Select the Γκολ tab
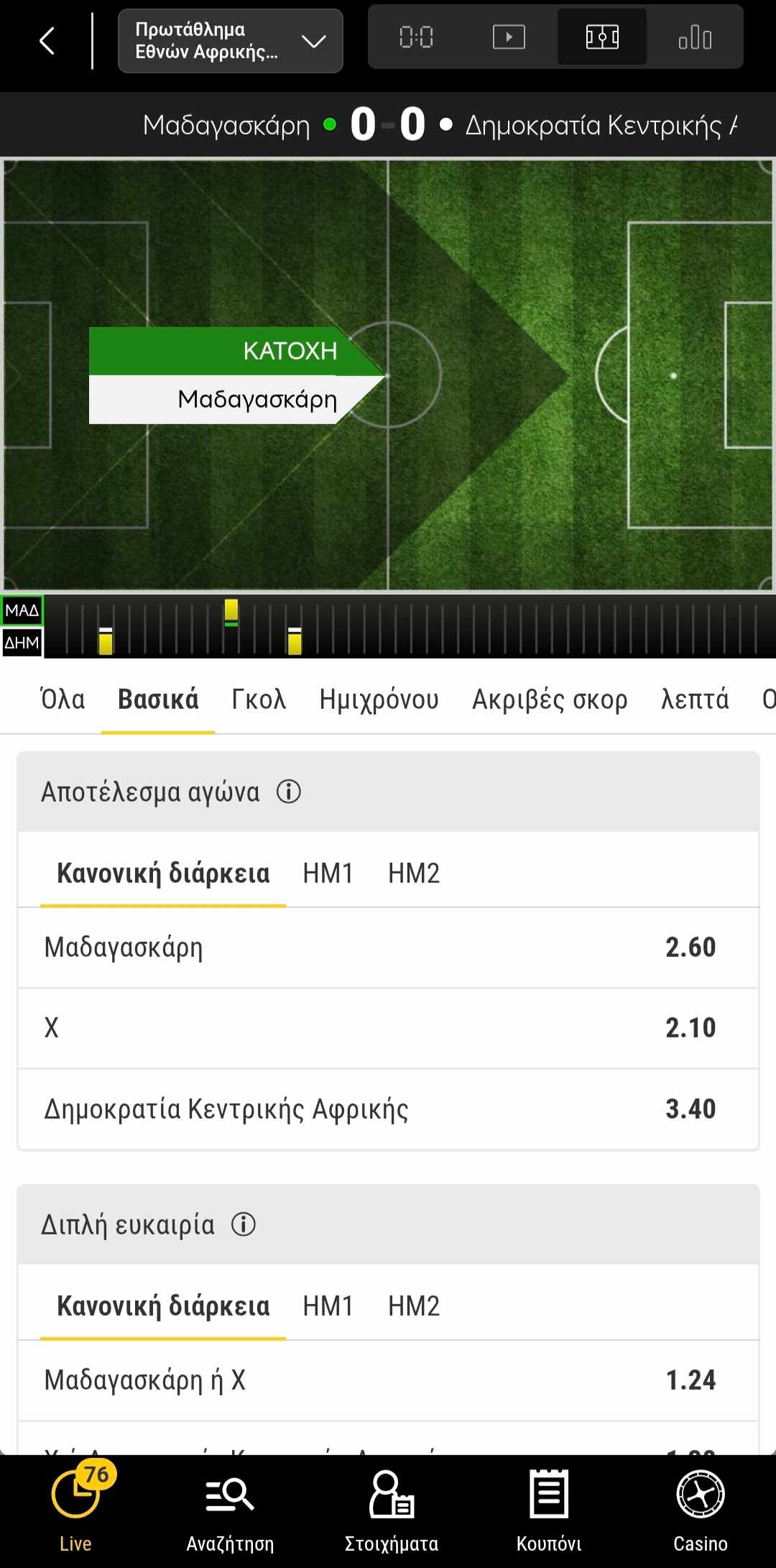The height and width of the screenshot is (1568, 776). [x=259, y=699]
